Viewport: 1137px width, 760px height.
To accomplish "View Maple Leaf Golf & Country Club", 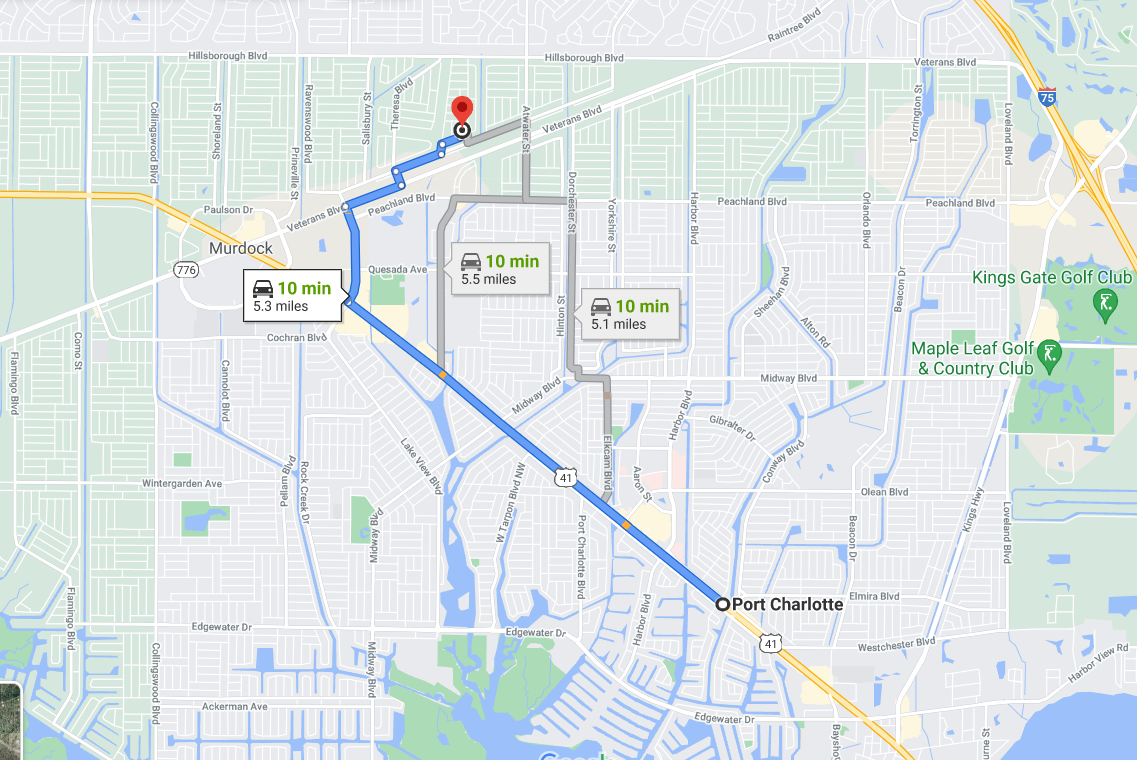I will (1049, 355).
